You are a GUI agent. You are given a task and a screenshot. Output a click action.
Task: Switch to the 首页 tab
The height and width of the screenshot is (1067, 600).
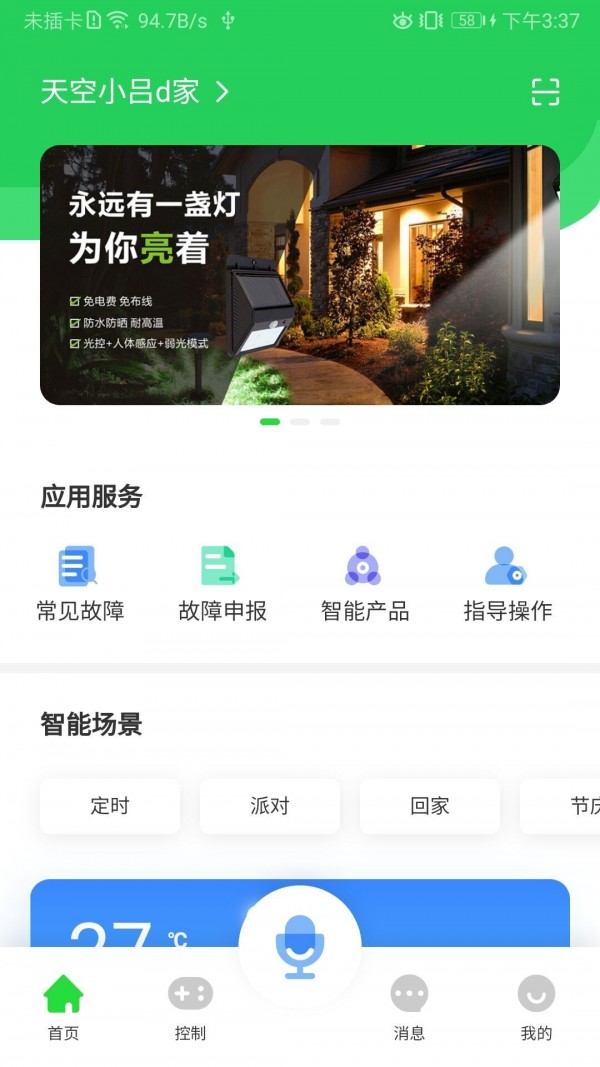point(63,1007)
